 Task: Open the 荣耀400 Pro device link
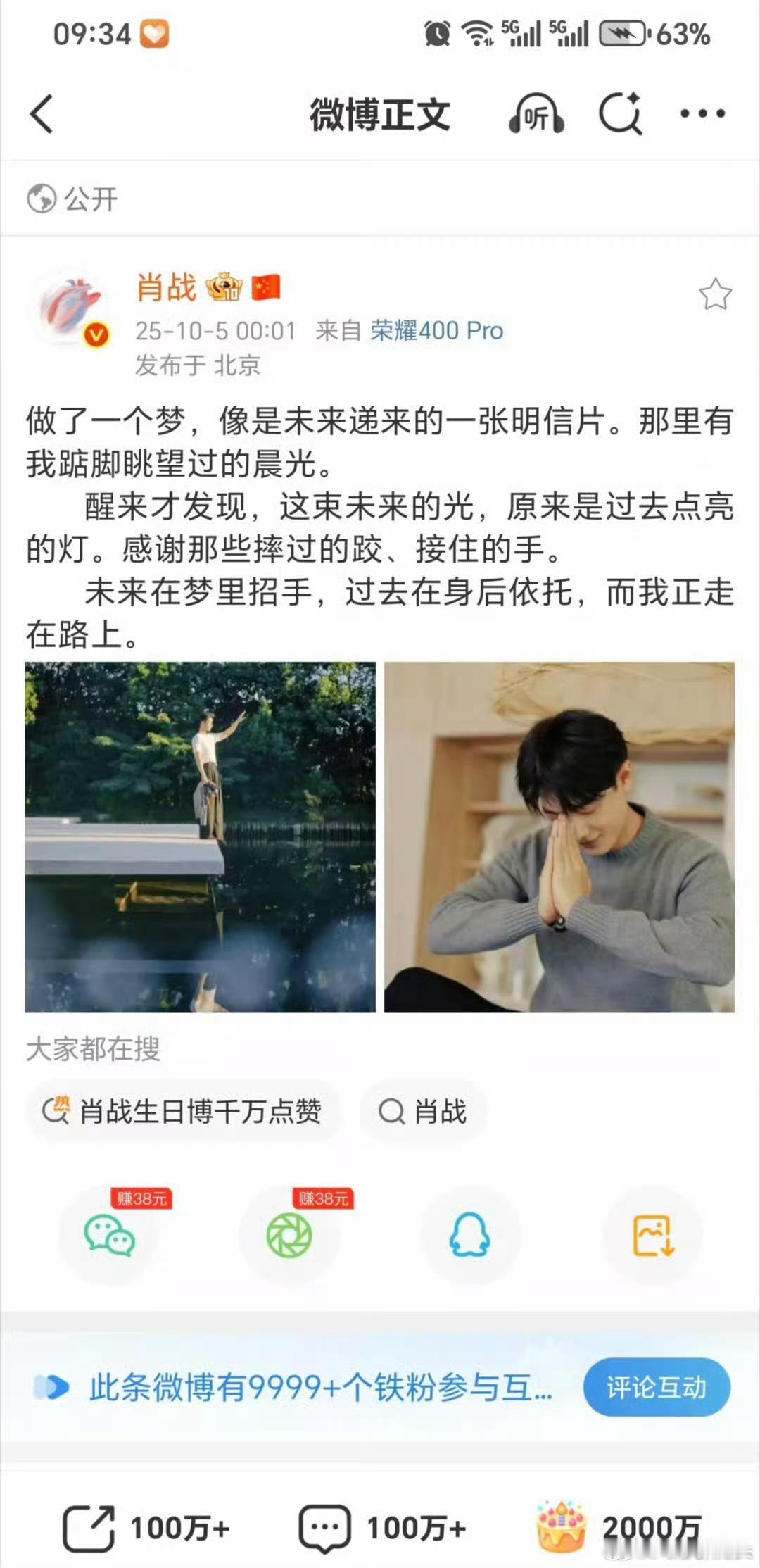(436, 330)
